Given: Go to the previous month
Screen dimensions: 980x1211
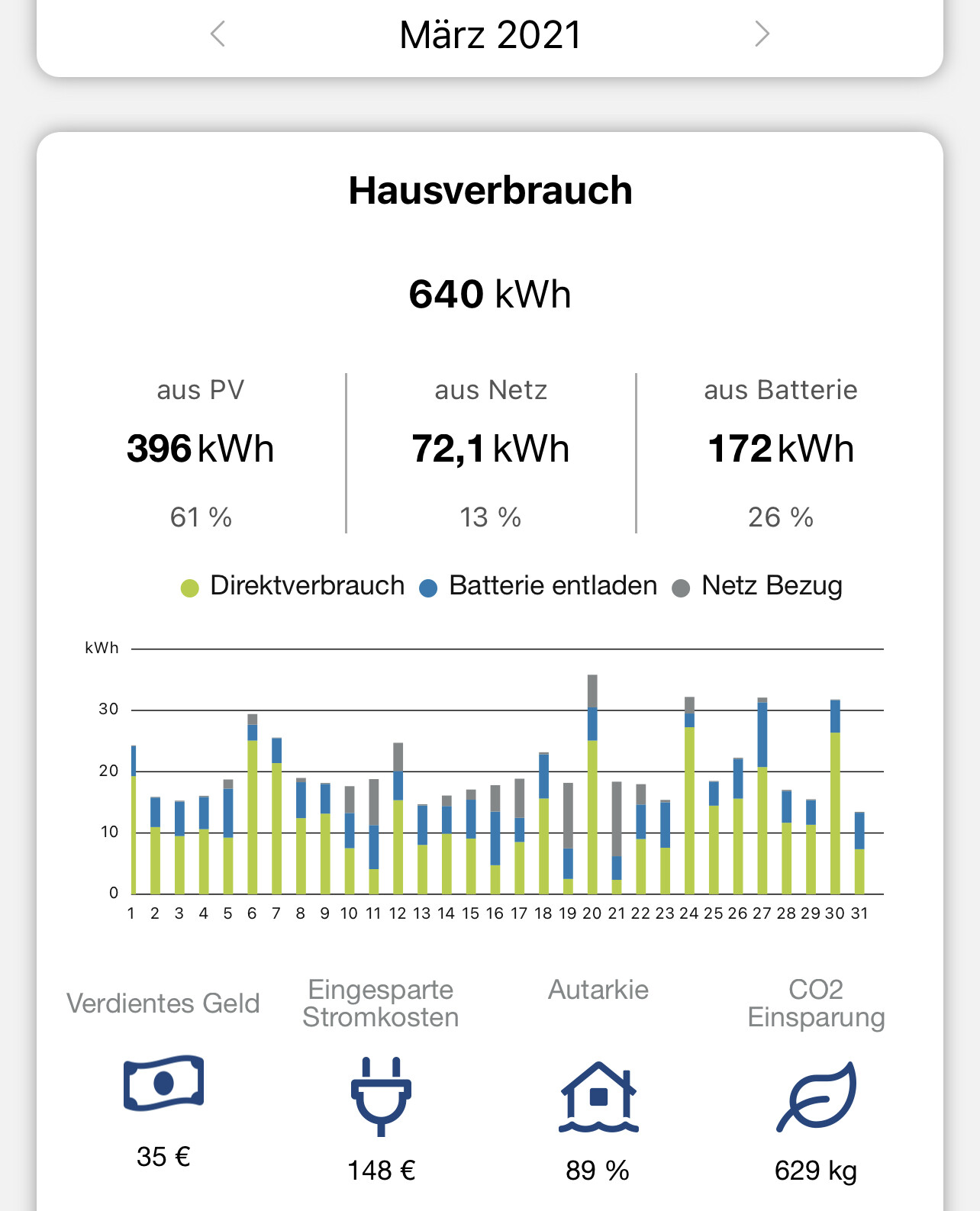Looking at the screenshot, I should tap(218, 34).
